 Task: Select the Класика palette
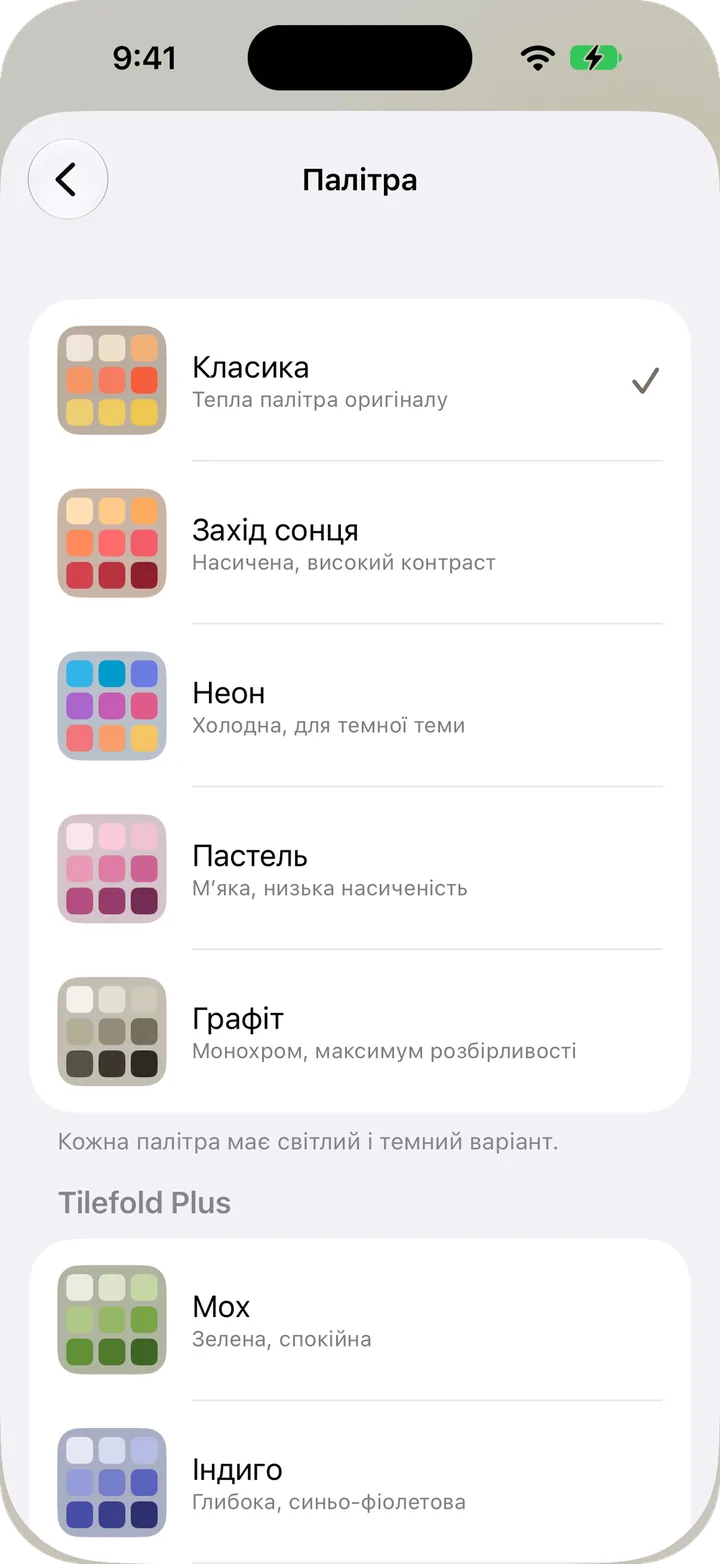[360, 380]
